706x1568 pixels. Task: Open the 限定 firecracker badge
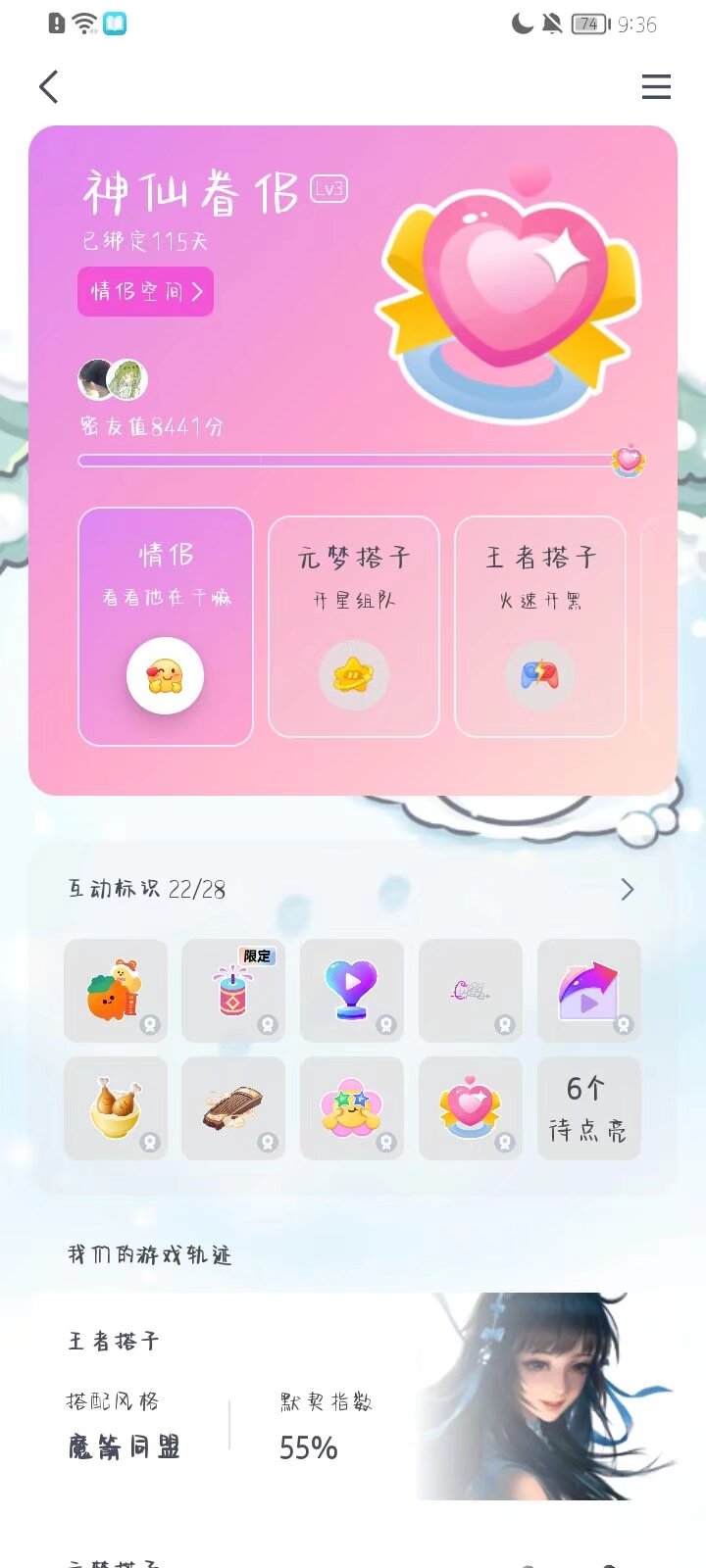233,991
